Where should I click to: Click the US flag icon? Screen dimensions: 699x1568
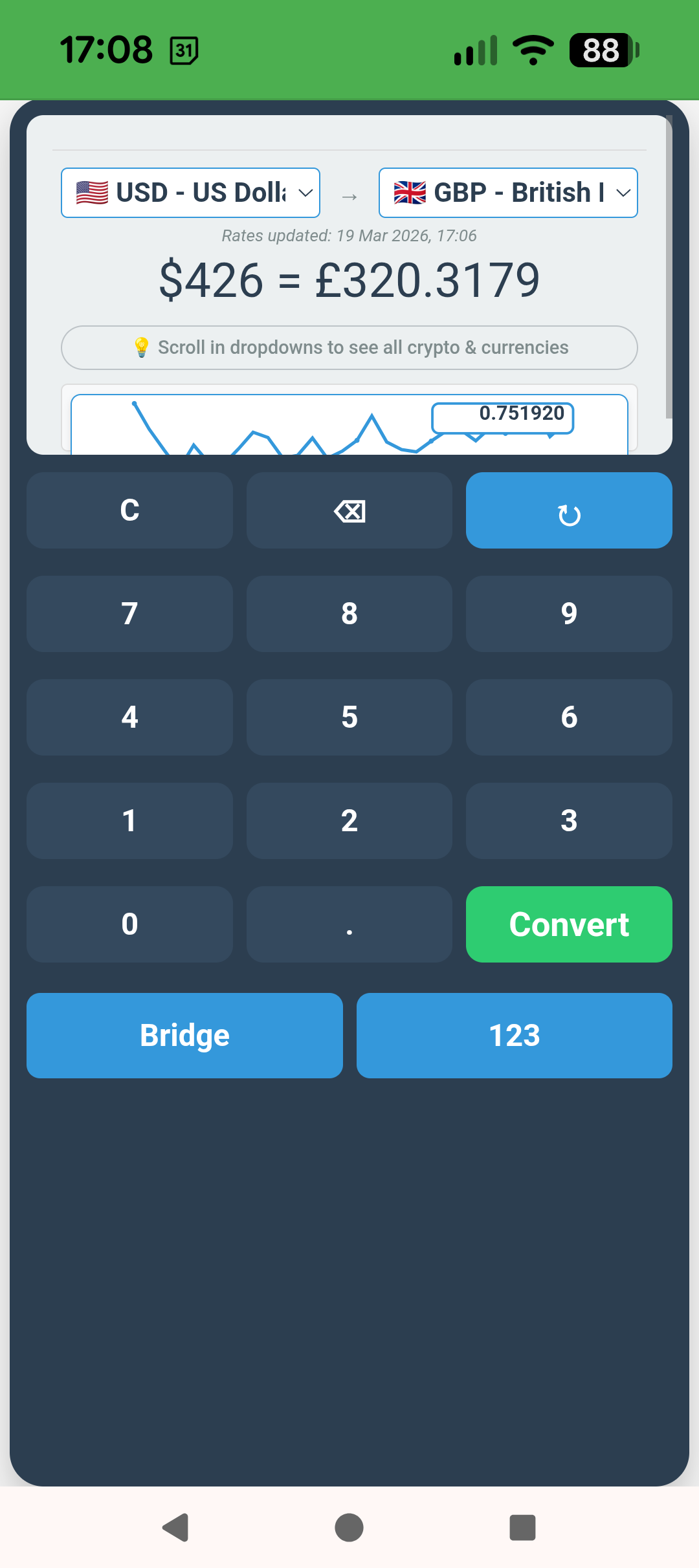click(x=91, y=191)
